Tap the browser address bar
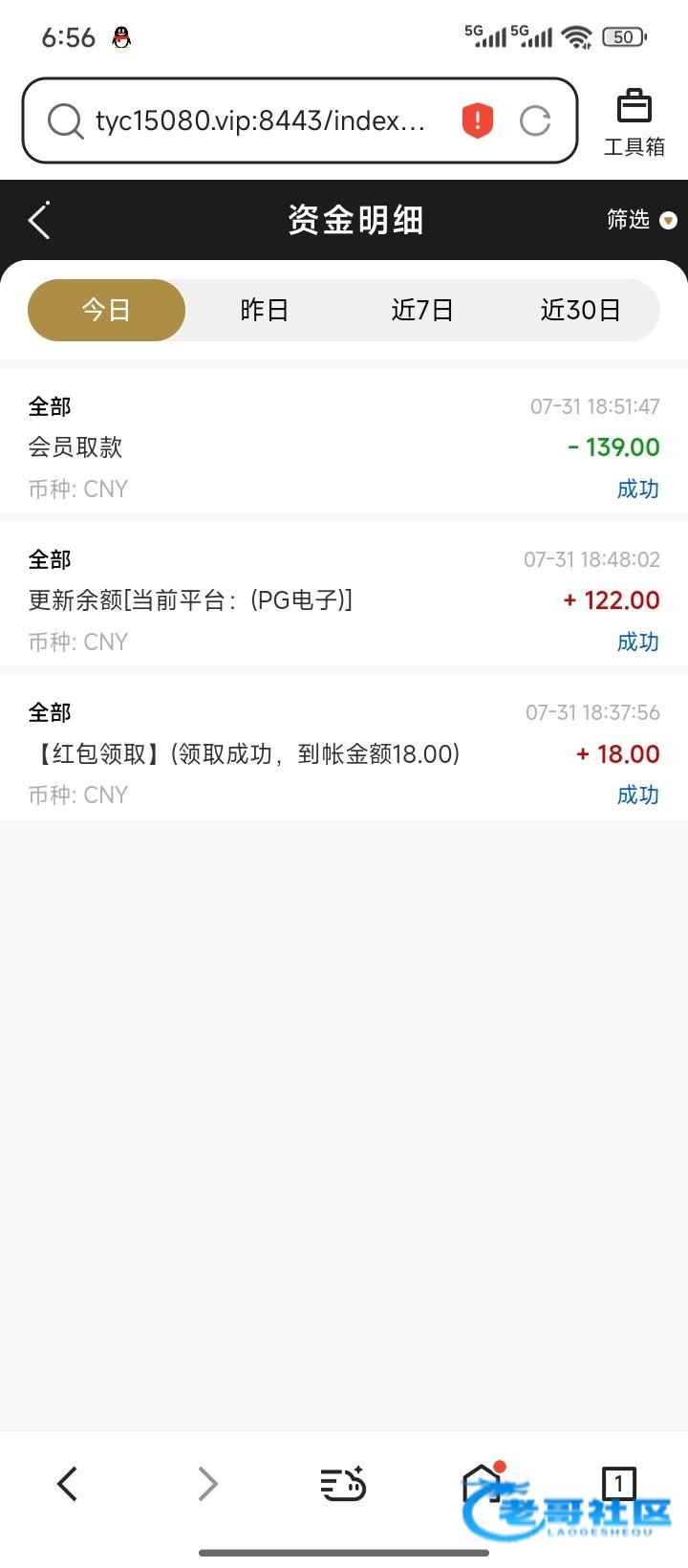688x1568 pixels. 258,121
